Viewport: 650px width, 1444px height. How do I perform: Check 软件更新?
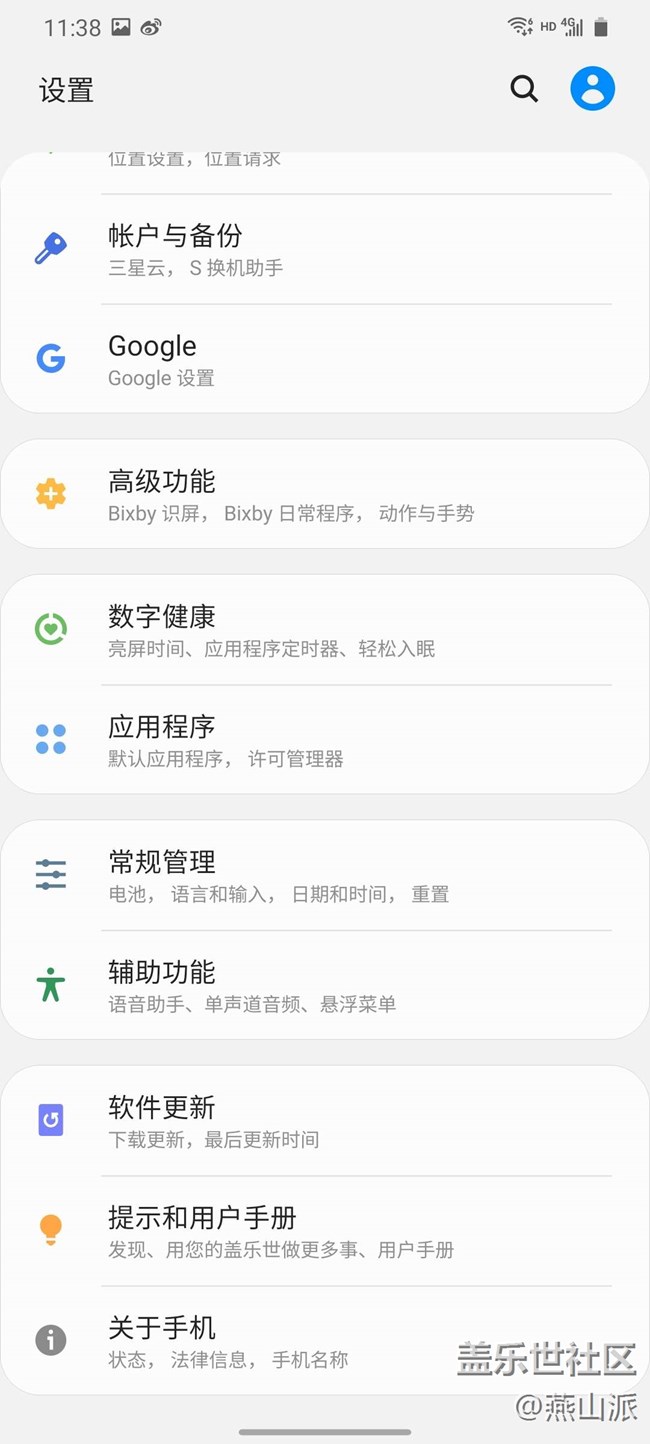[x=325, y=1120]
